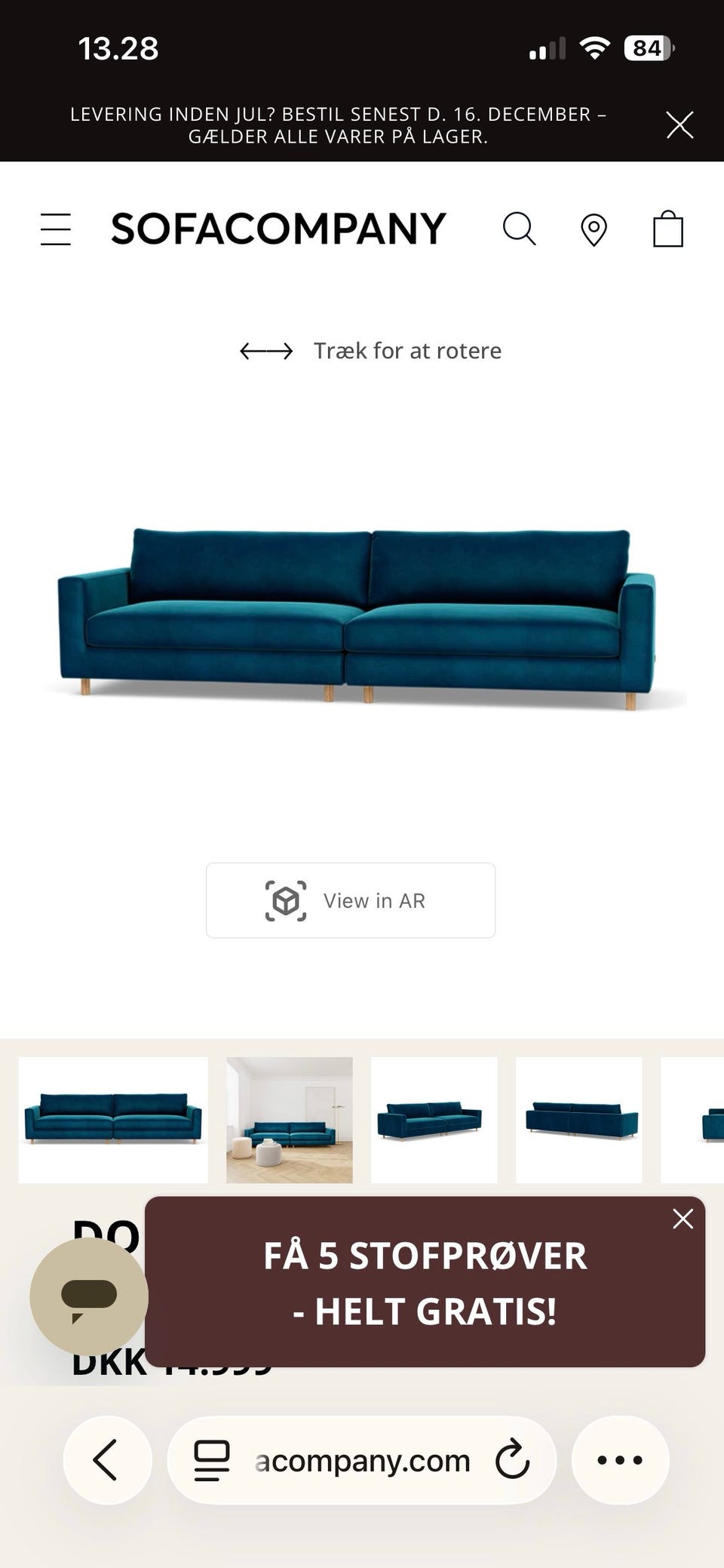This screenshot has height=1568, width=724.
Task: Tap the rotate arrow above the sofa
Action: pyautogui.click(x=268, y=350)
